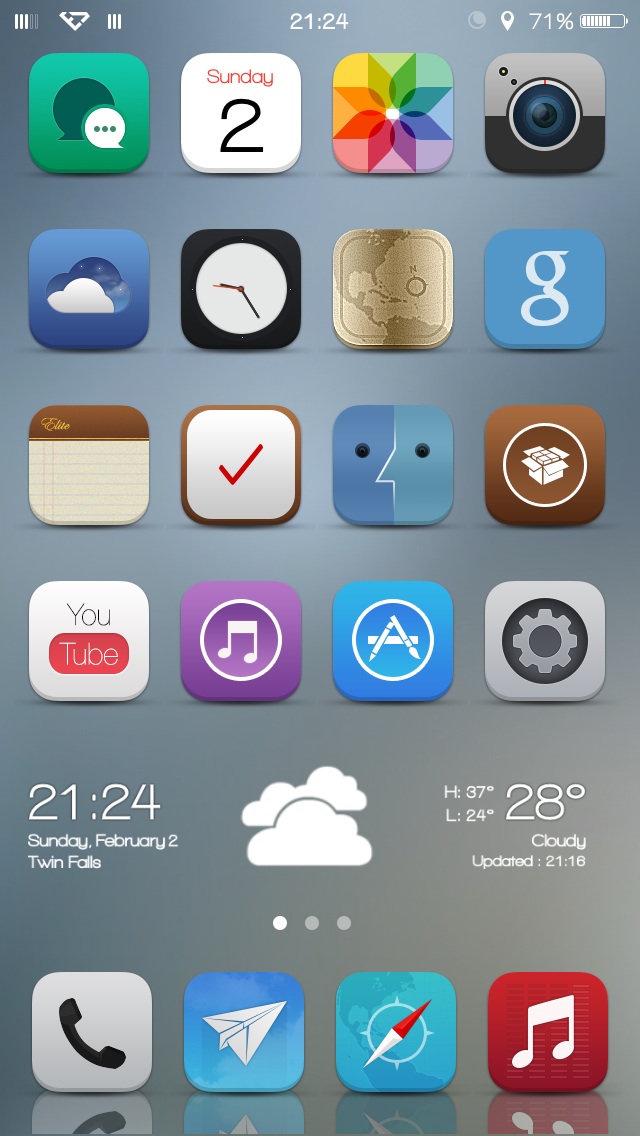Image resolution: width=640 pixels, height=1136 pixels.
Task: Open the Phone app in the dock
Action: pyautogui.click(x=92, y=1032)
